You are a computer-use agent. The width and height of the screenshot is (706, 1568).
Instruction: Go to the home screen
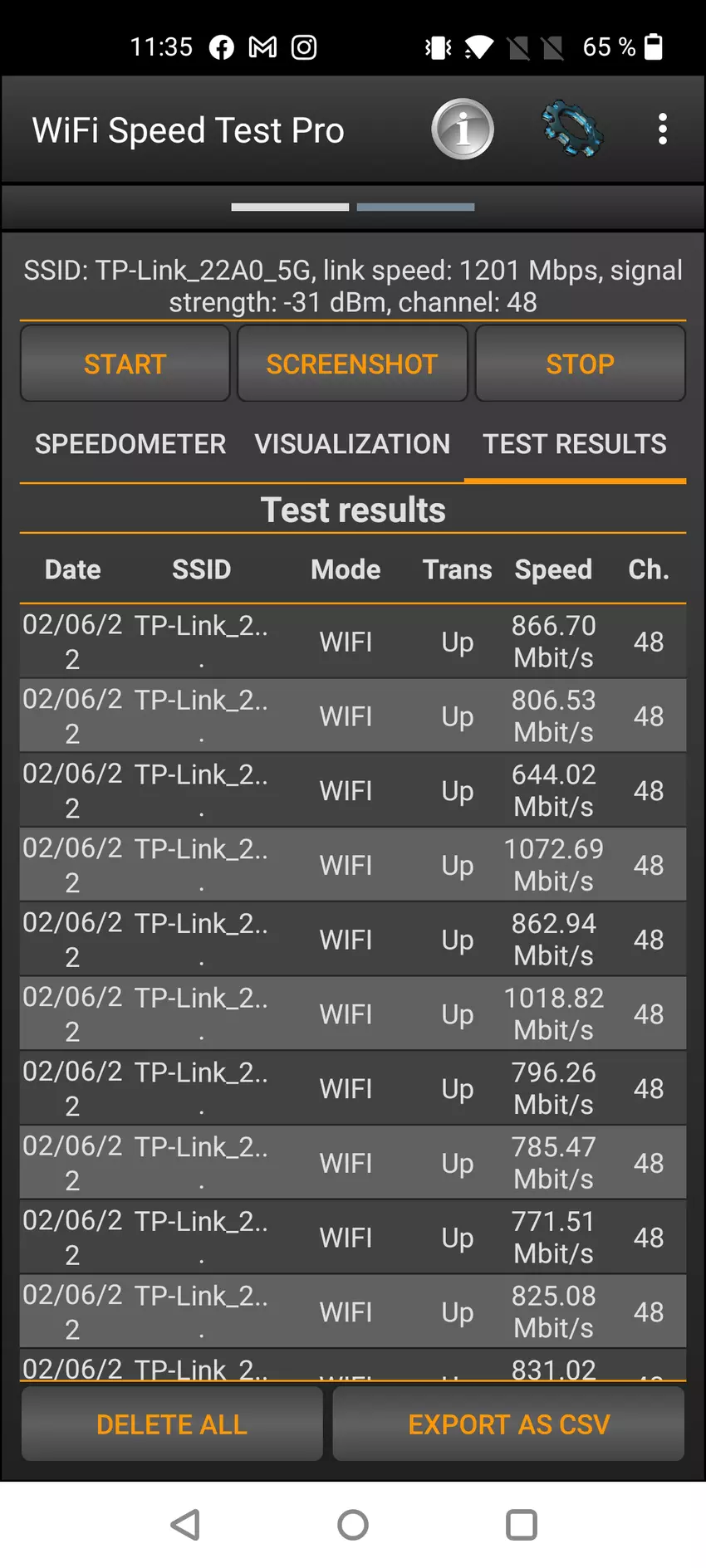pyautogui.click(x=353, y=1525)
